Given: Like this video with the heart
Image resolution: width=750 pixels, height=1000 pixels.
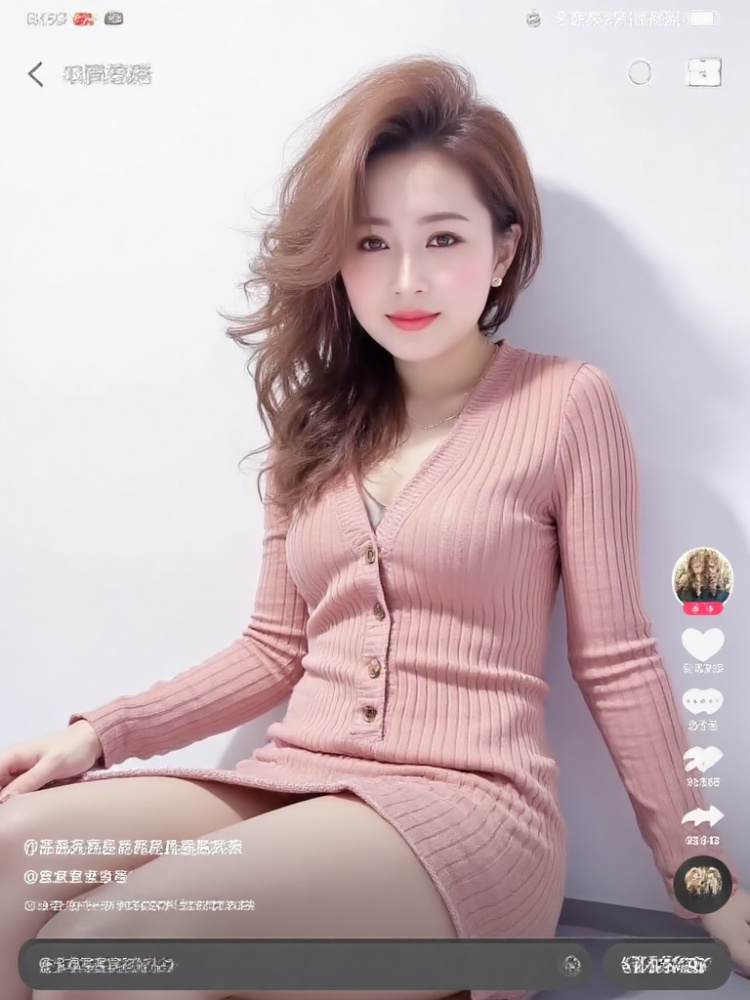Looking at the screenshot, I should (x=703, y=643).
